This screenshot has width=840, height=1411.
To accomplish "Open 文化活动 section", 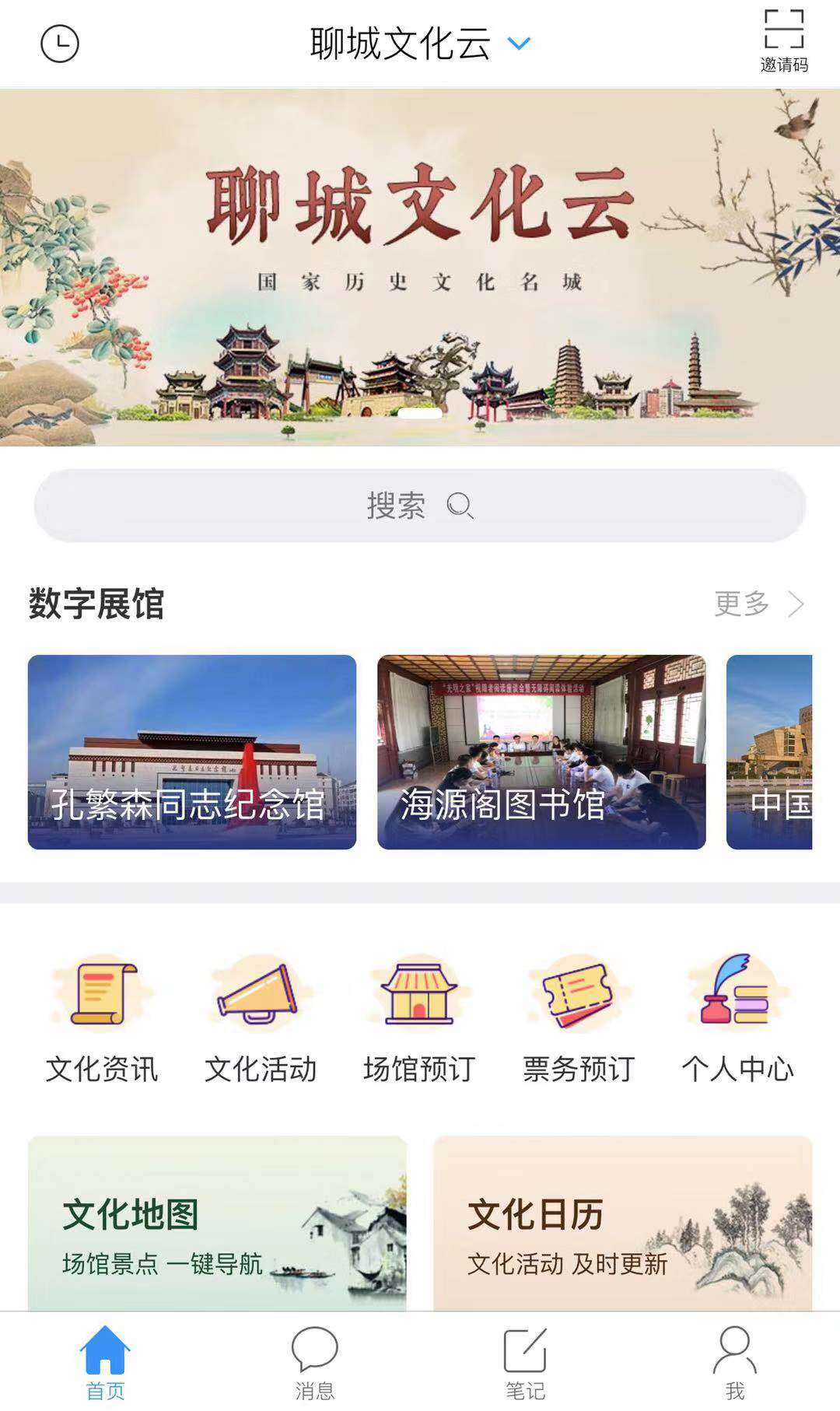I will point(261,1020).
